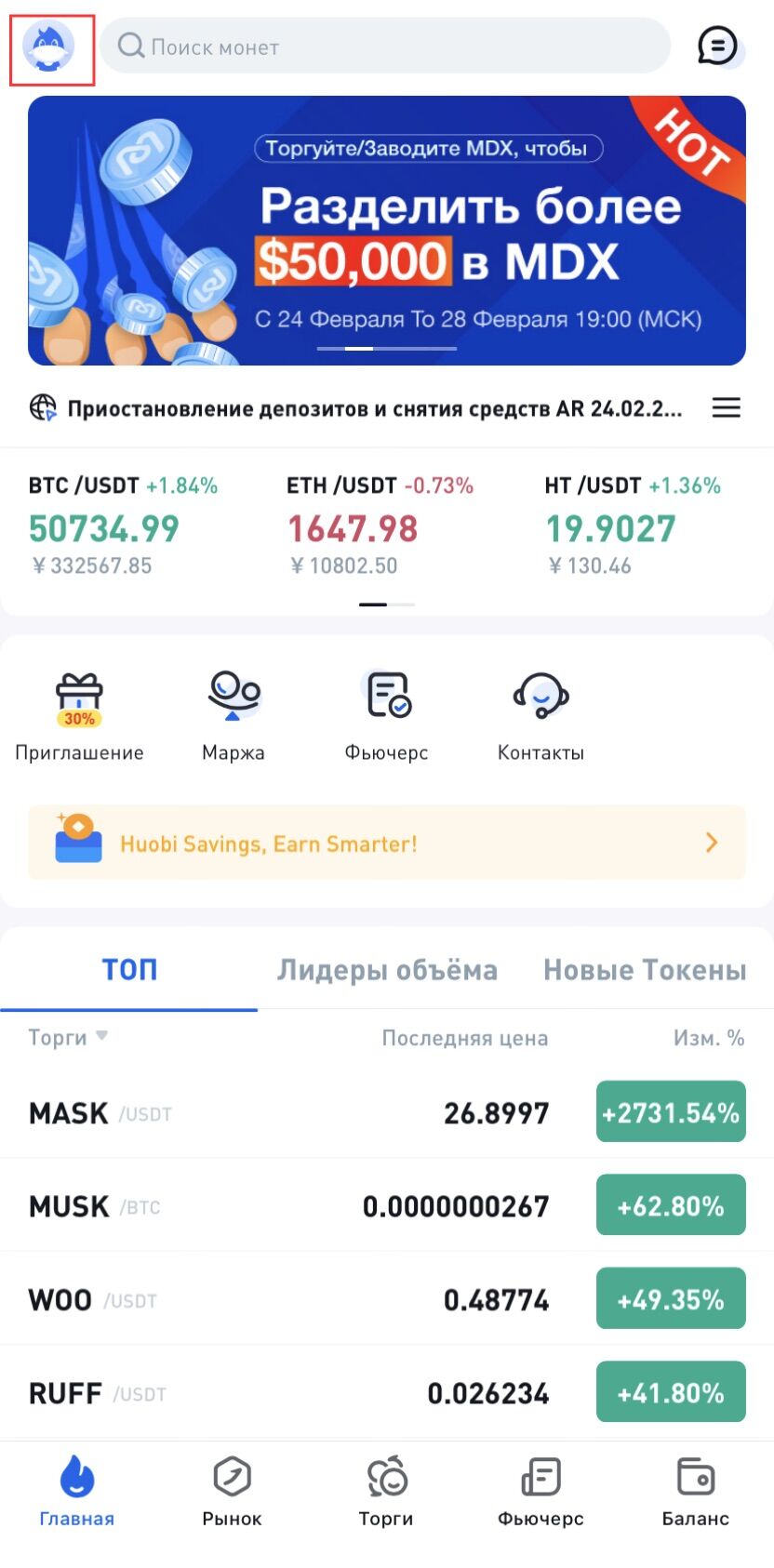
Task: Go to the Баланс bottom tab
Action: [x=695, y=1492]
